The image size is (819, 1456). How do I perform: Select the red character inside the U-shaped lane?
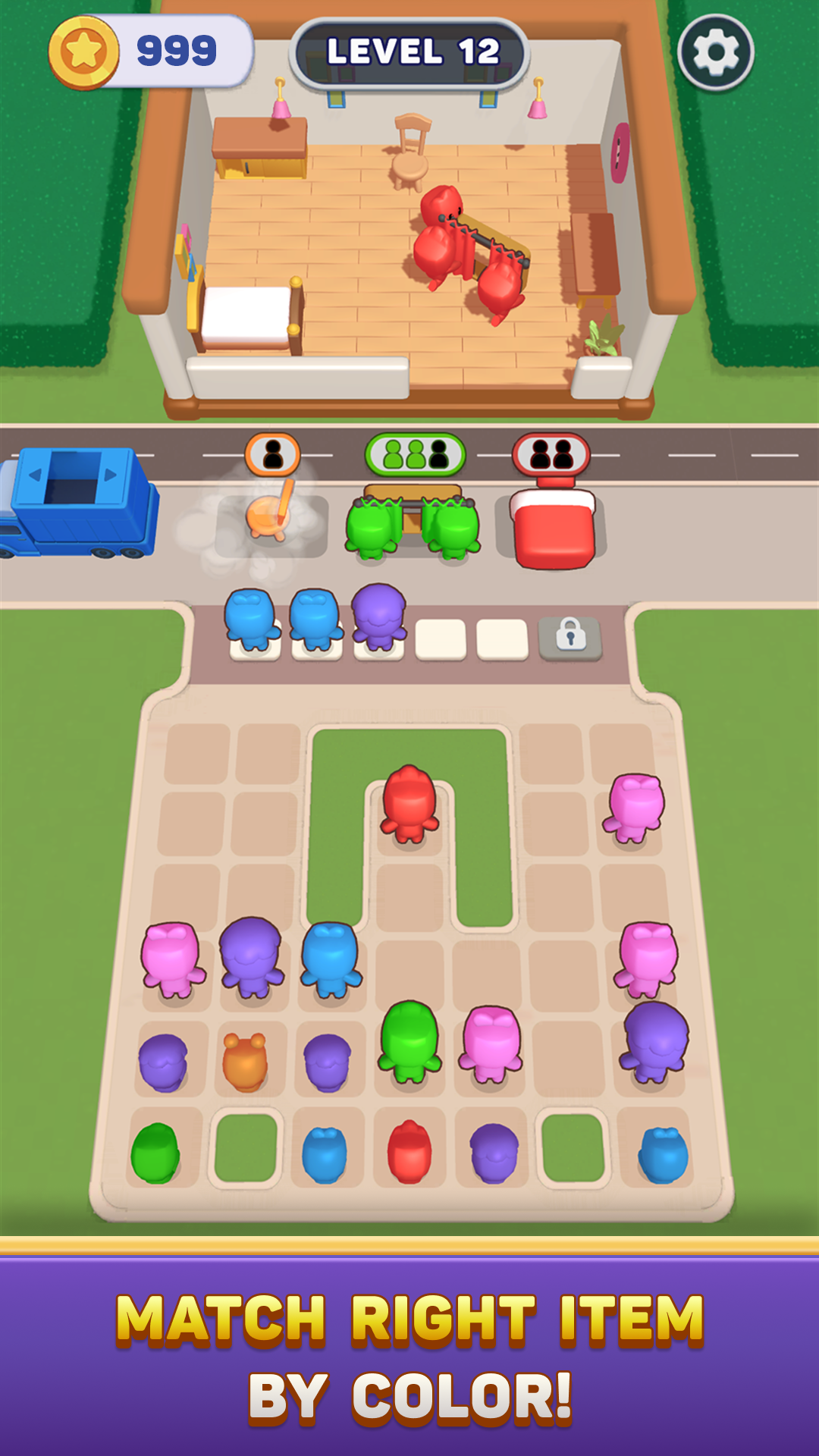[x=409, y=805]
